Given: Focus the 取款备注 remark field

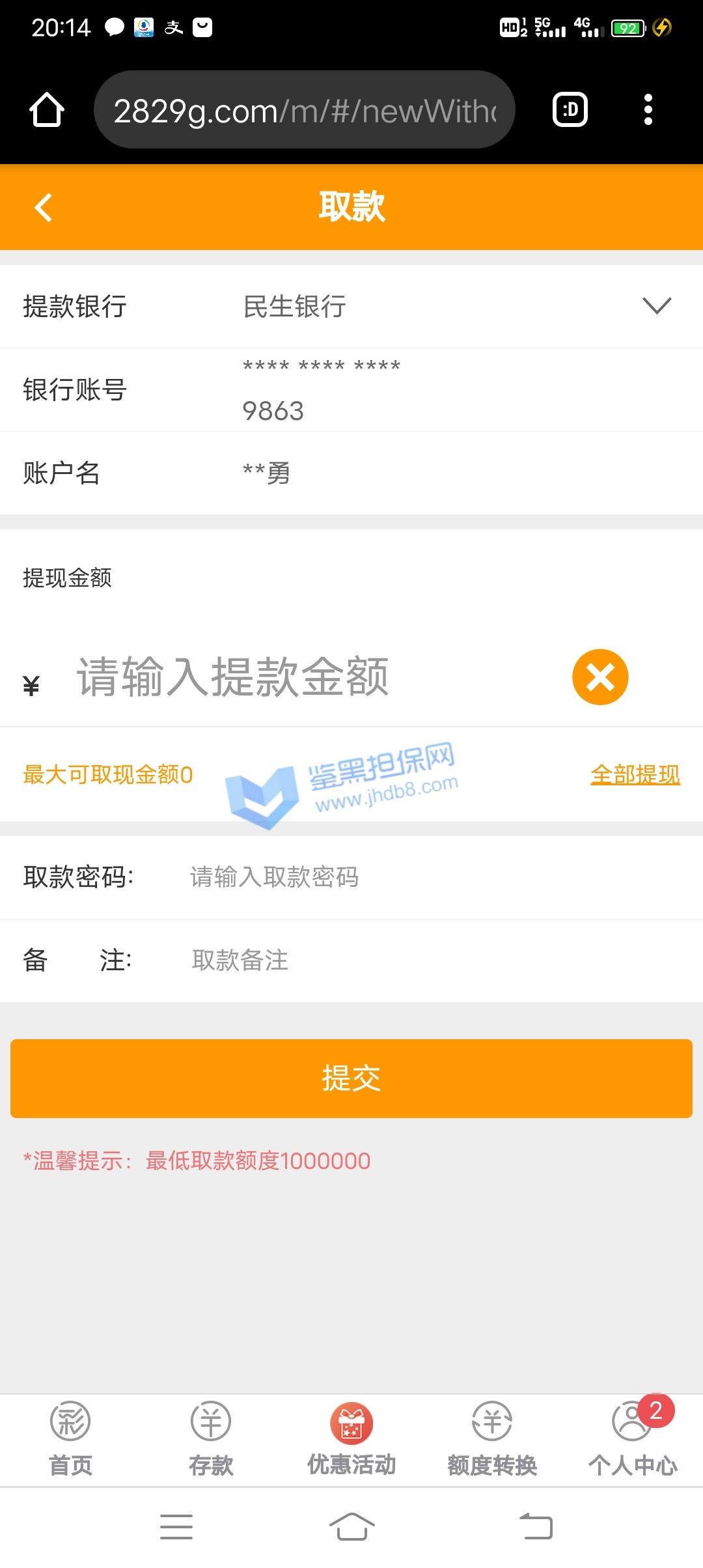Looking at the screenshot, I should pyautogui.click(x=430, y=960).
